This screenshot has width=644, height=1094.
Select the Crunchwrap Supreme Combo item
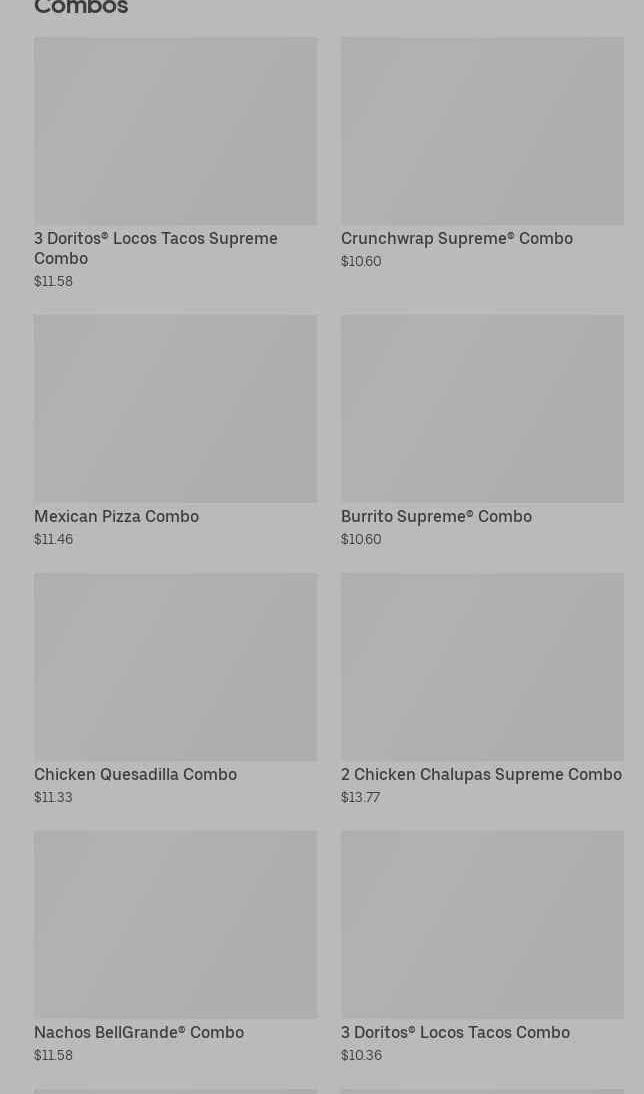click(x=482, y=153)
